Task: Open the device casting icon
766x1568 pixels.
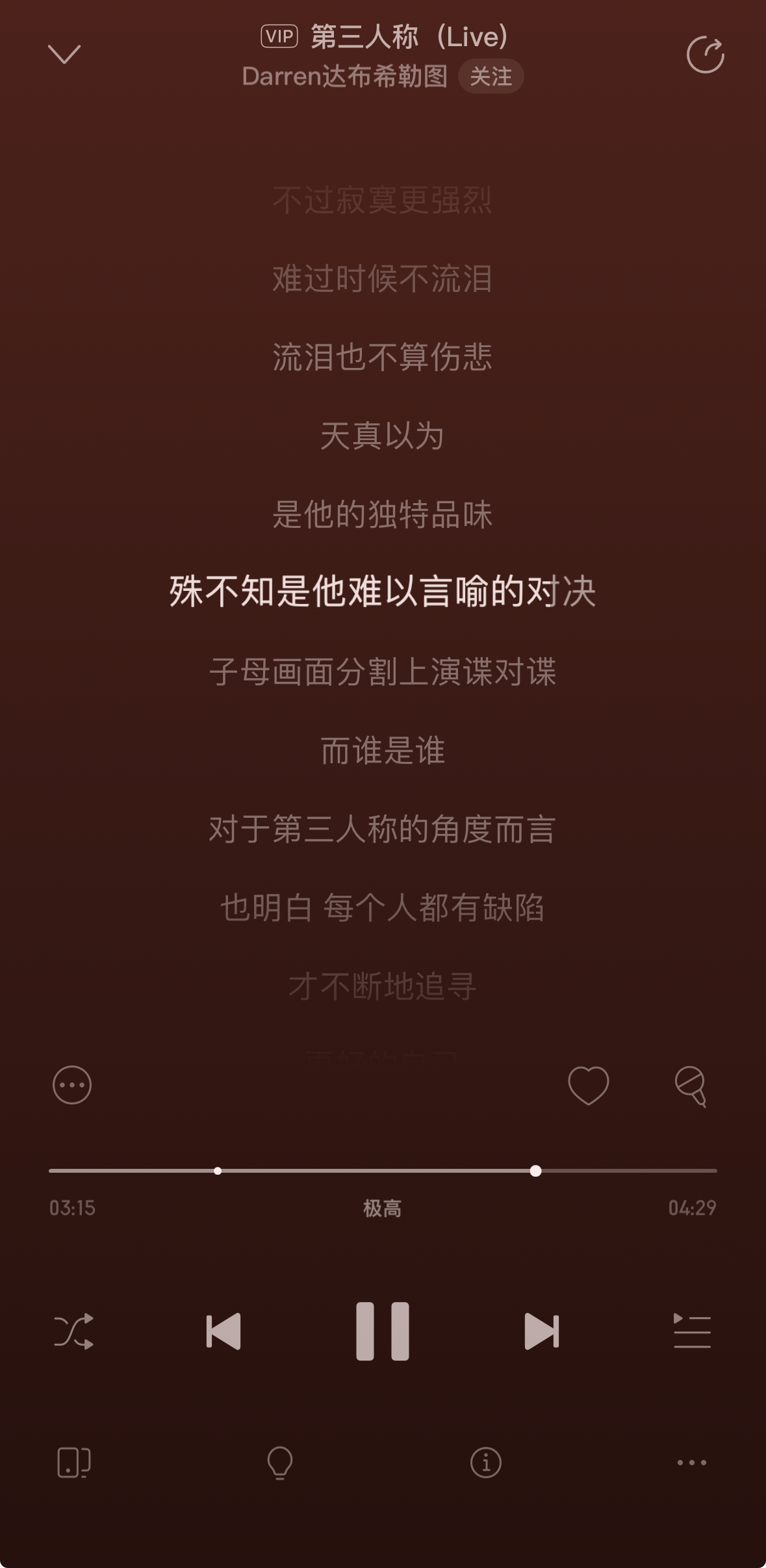Action: coord(74,1463)
